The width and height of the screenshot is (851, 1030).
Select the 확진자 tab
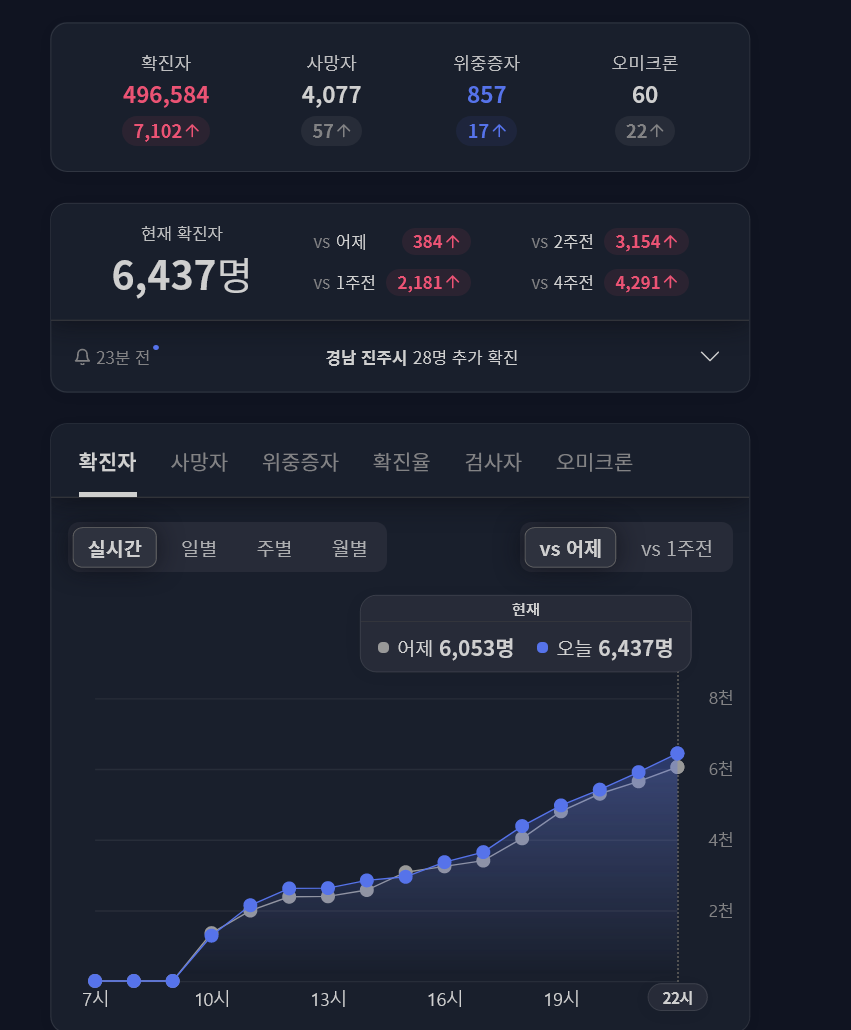107,462
